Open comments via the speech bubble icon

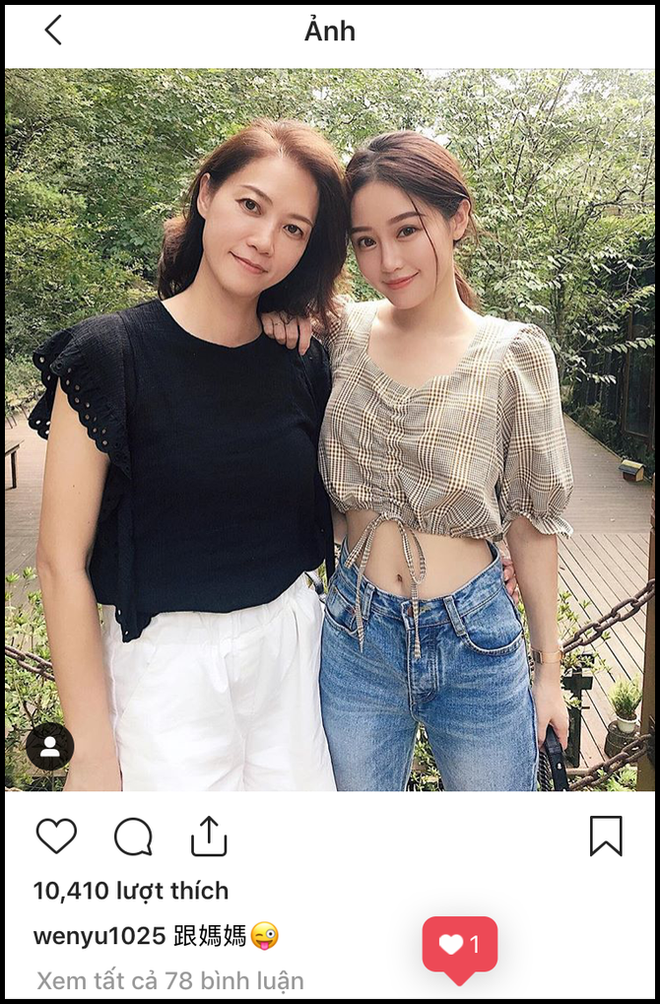133,837
